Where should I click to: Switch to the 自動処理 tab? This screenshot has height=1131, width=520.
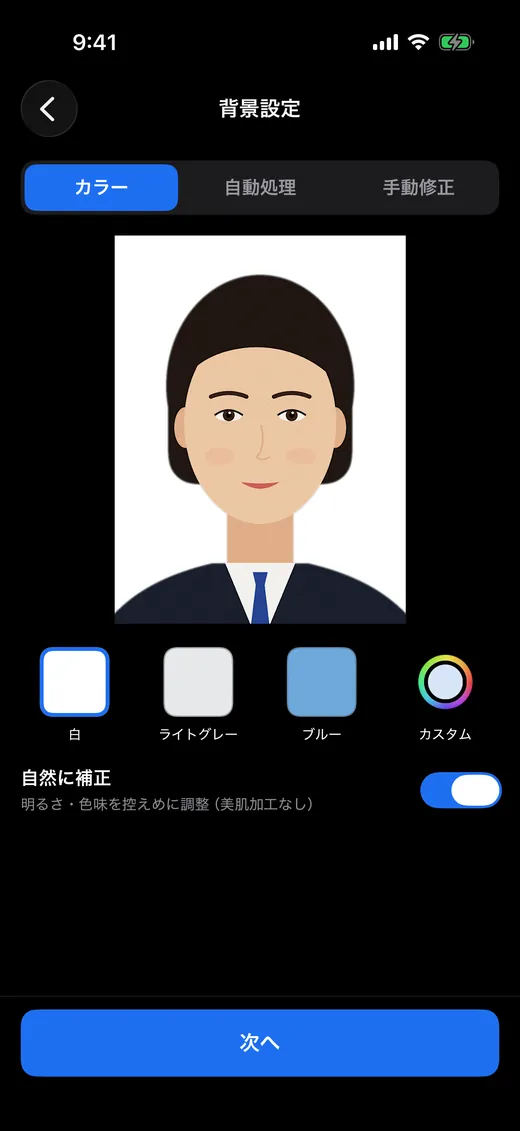point(260,188)
